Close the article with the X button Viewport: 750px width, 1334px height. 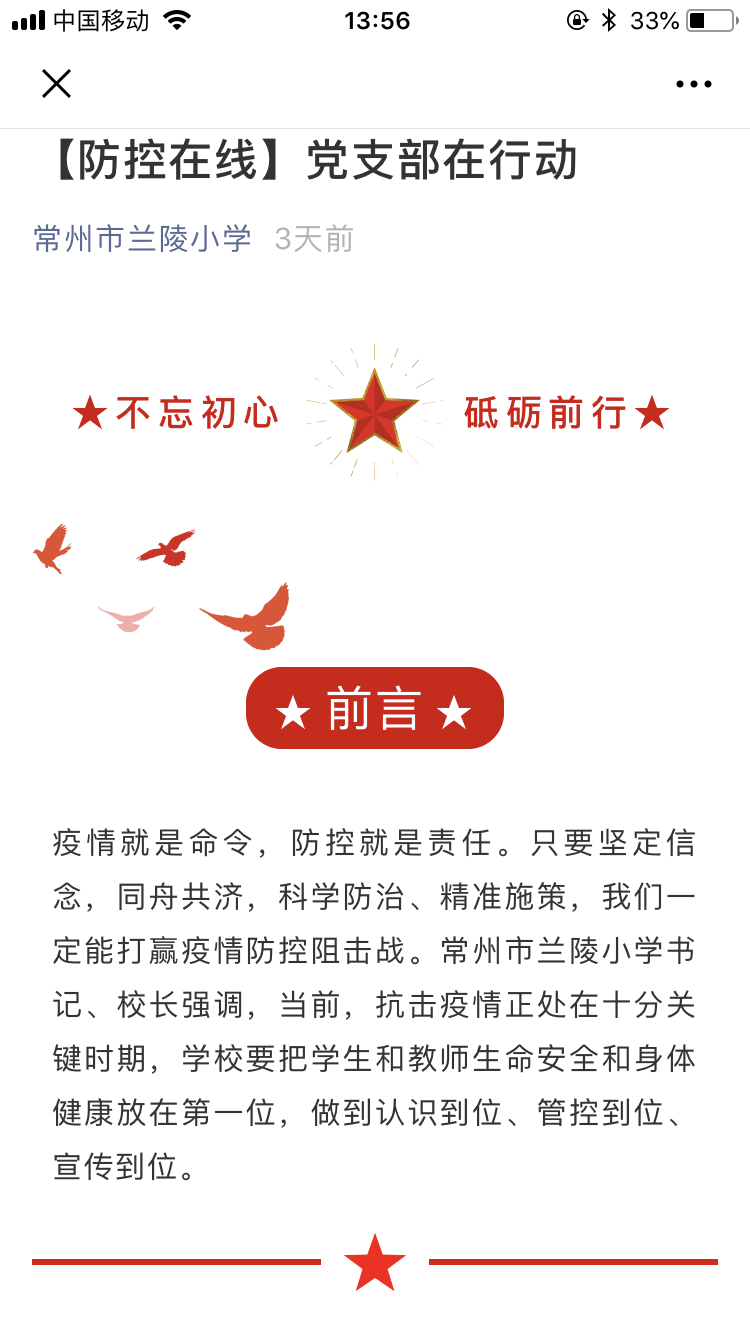(x=56, y=84)
